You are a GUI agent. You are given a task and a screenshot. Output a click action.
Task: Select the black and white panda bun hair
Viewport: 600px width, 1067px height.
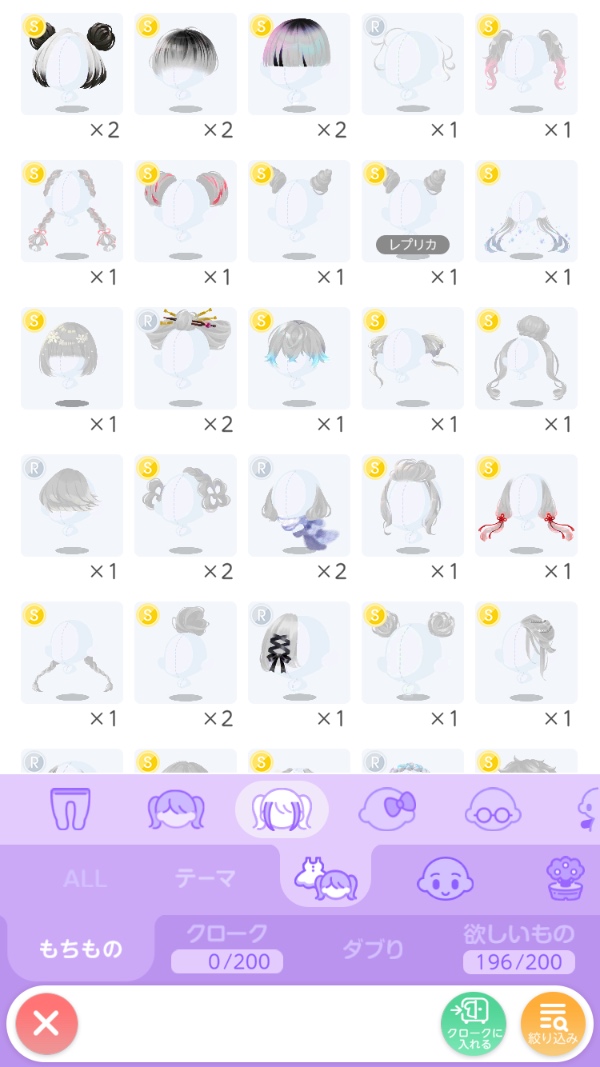pos(72,63)
